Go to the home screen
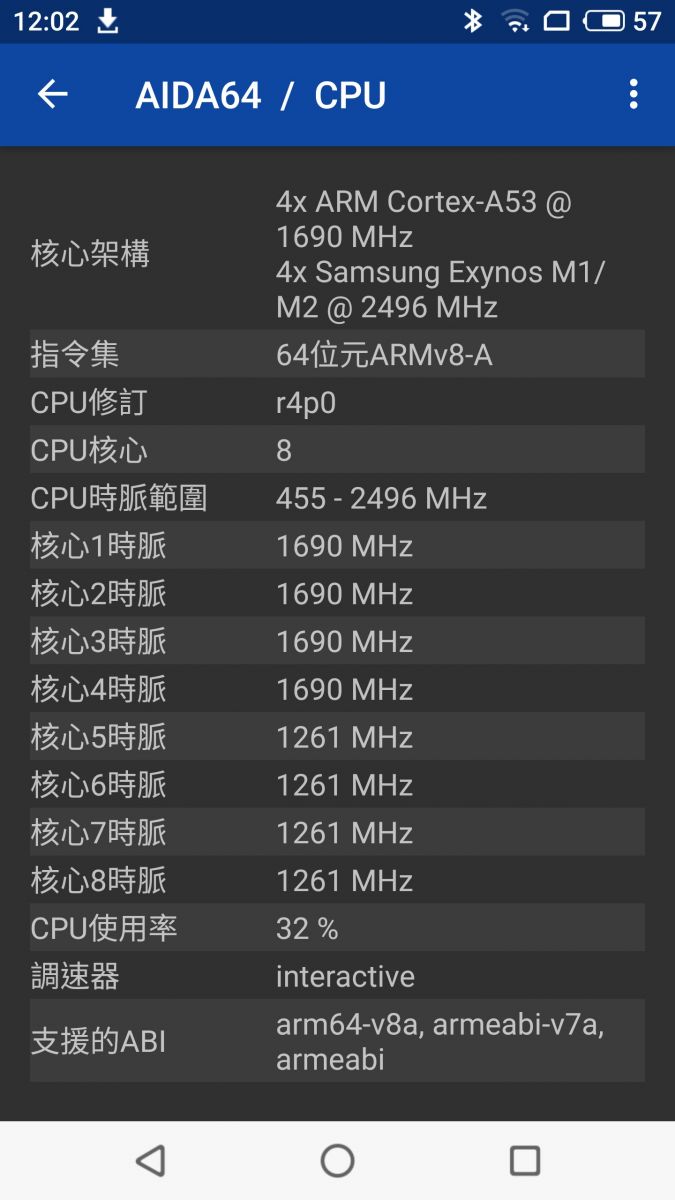The width and height of the screenshot is (675, 1200). pyautogui.click(x=337, y=1160)
